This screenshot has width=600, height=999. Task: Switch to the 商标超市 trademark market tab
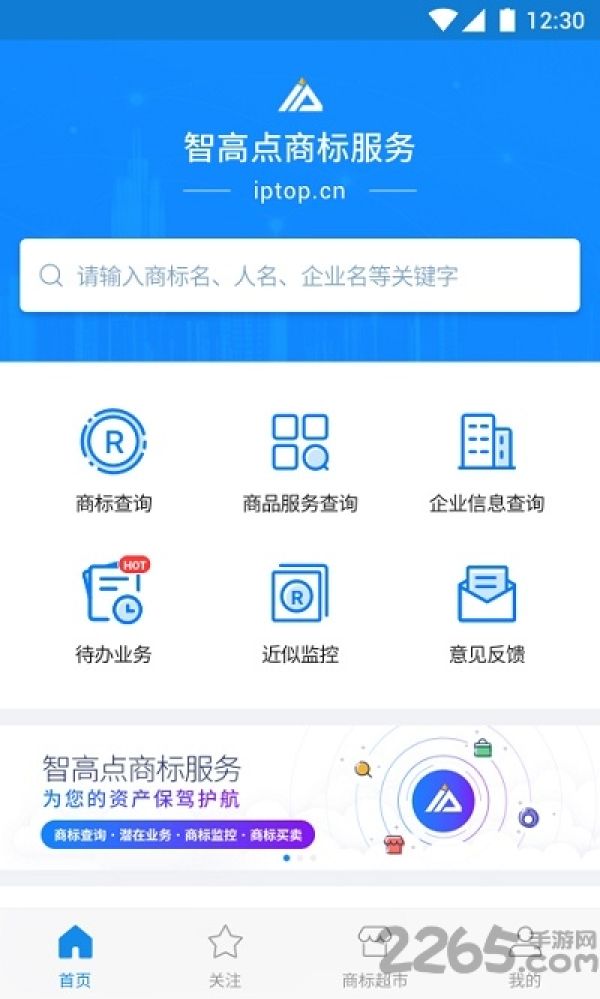[375, 955]
